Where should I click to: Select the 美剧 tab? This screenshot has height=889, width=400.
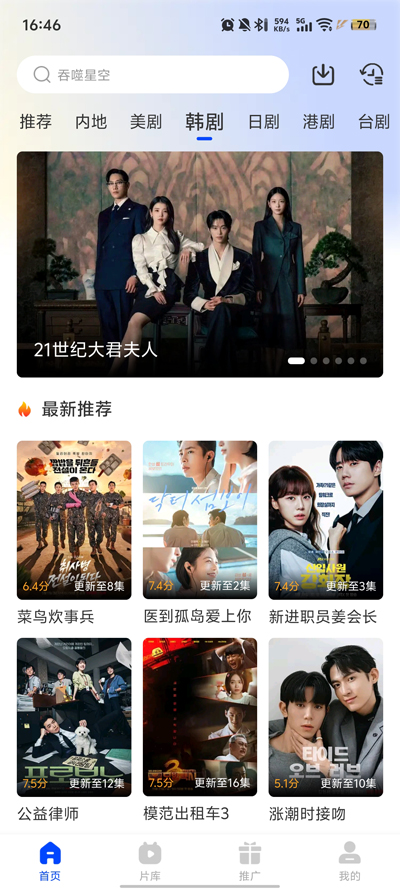[146, 122]
